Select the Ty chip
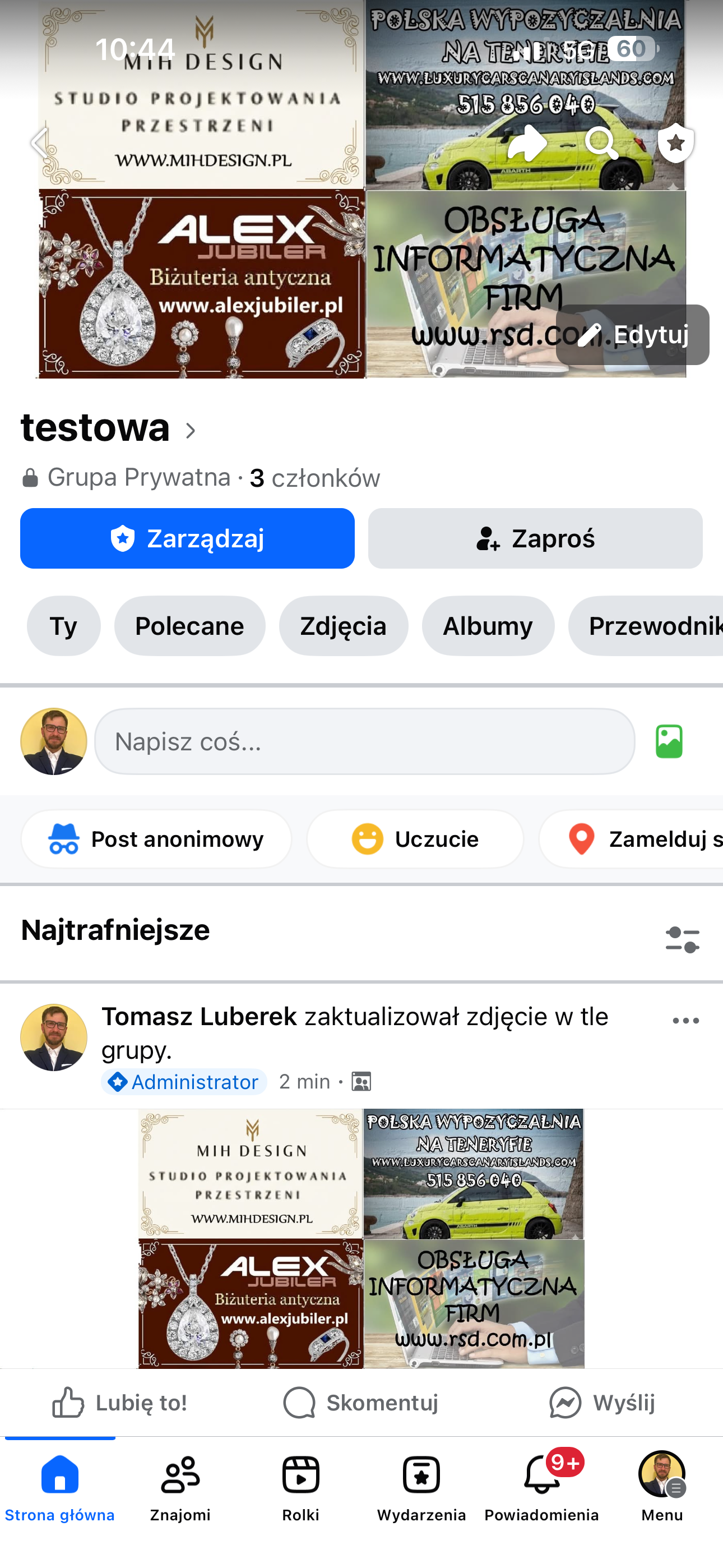 pos(63,626)
